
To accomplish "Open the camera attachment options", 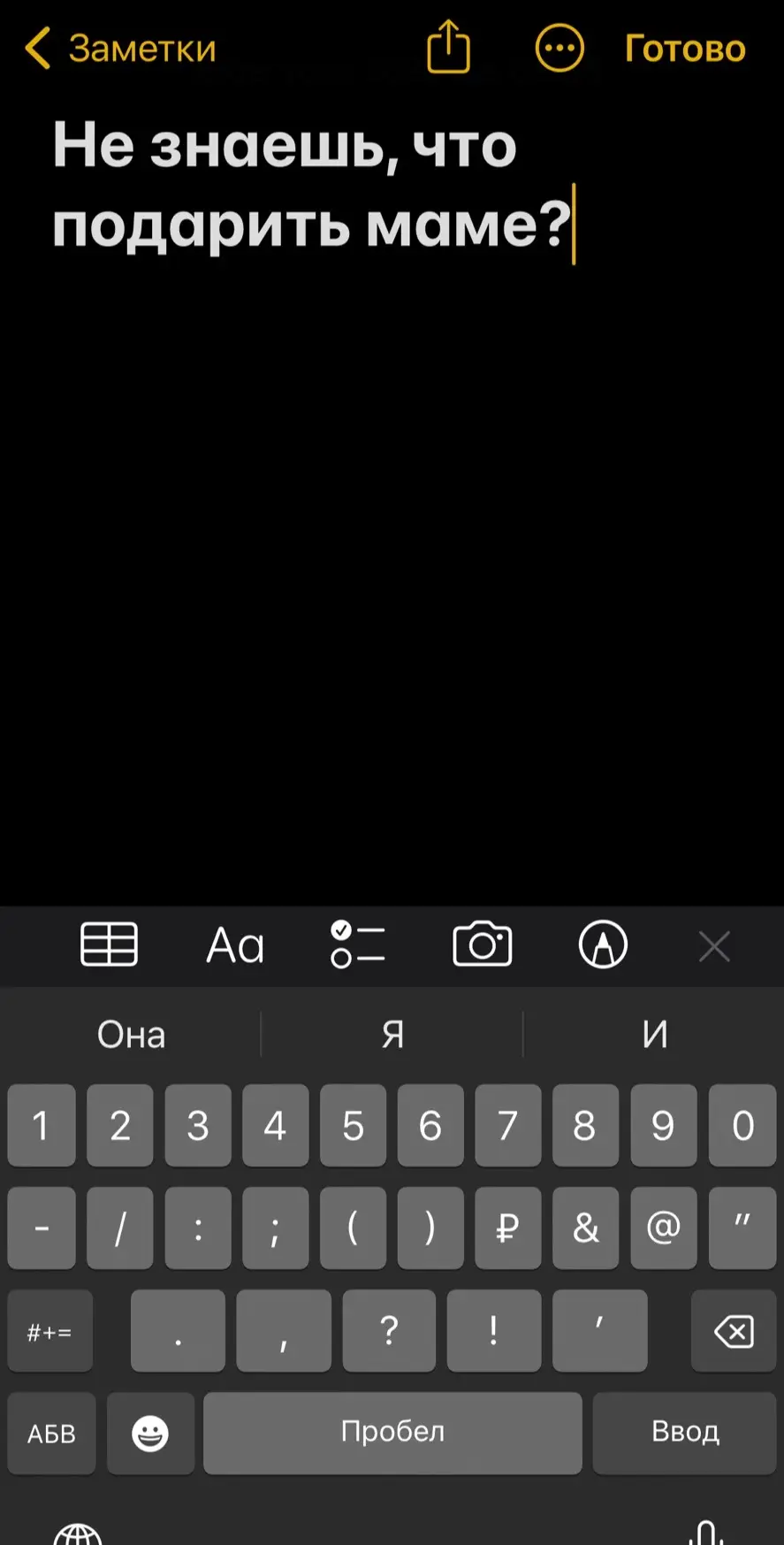I will pyautogui.click(x=482, y=945).
